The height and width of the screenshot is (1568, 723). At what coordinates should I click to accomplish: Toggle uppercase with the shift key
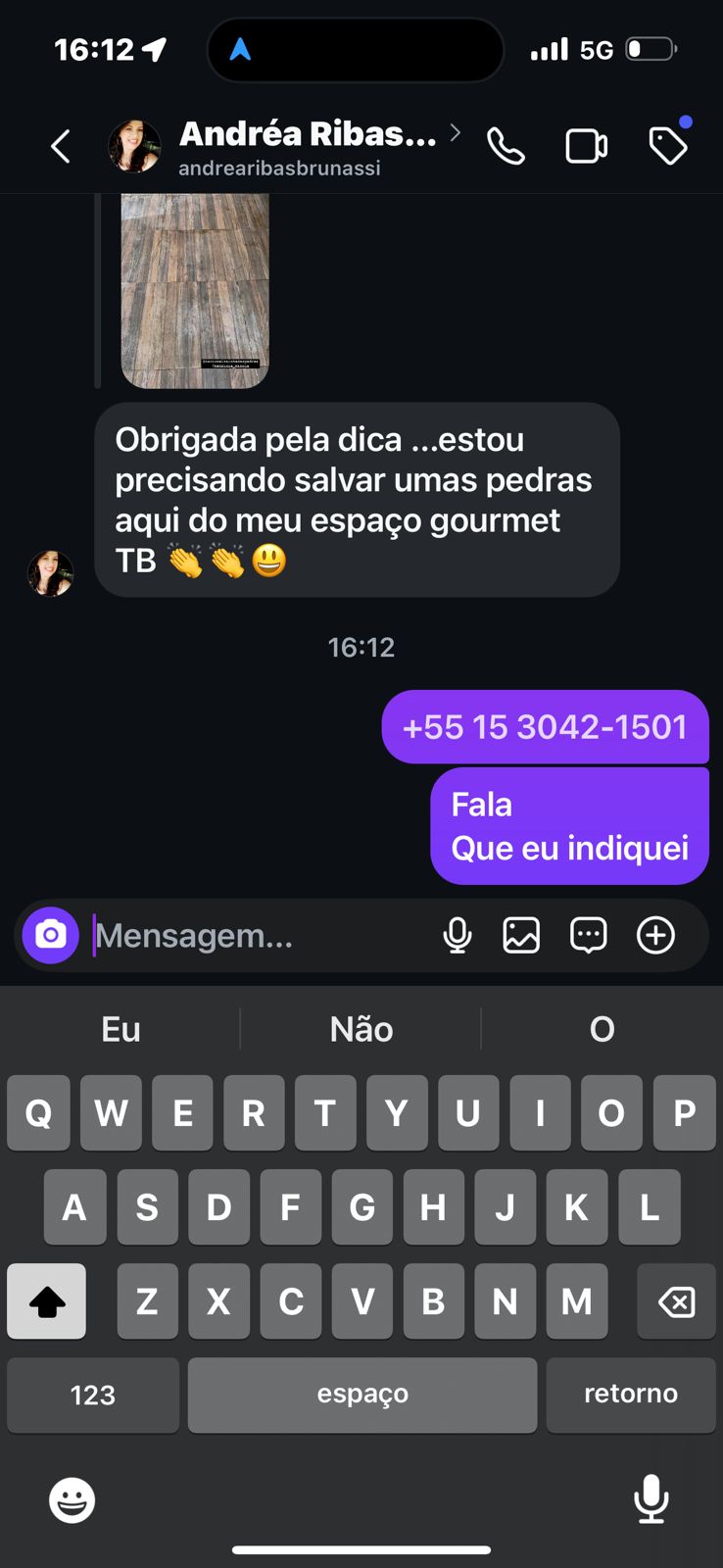[46, 1300]
